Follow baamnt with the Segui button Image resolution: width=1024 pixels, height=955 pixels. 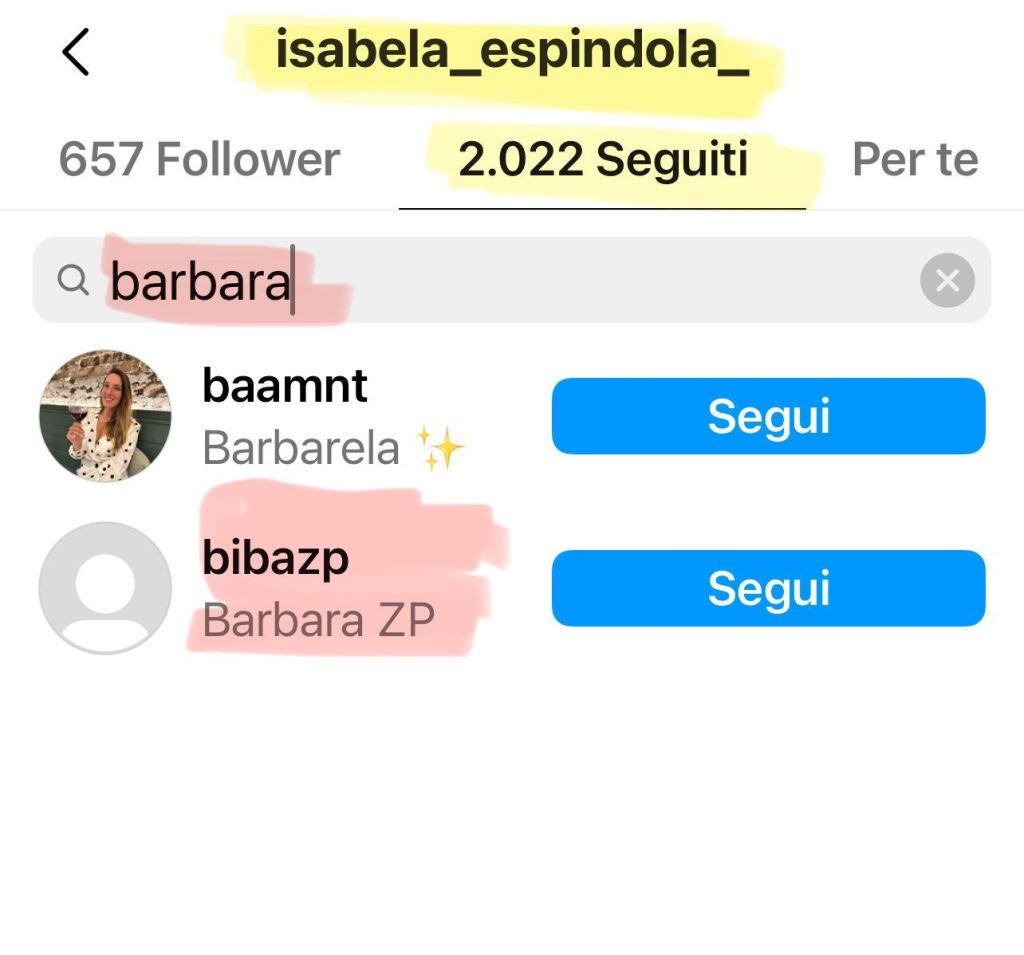(768, 416)
